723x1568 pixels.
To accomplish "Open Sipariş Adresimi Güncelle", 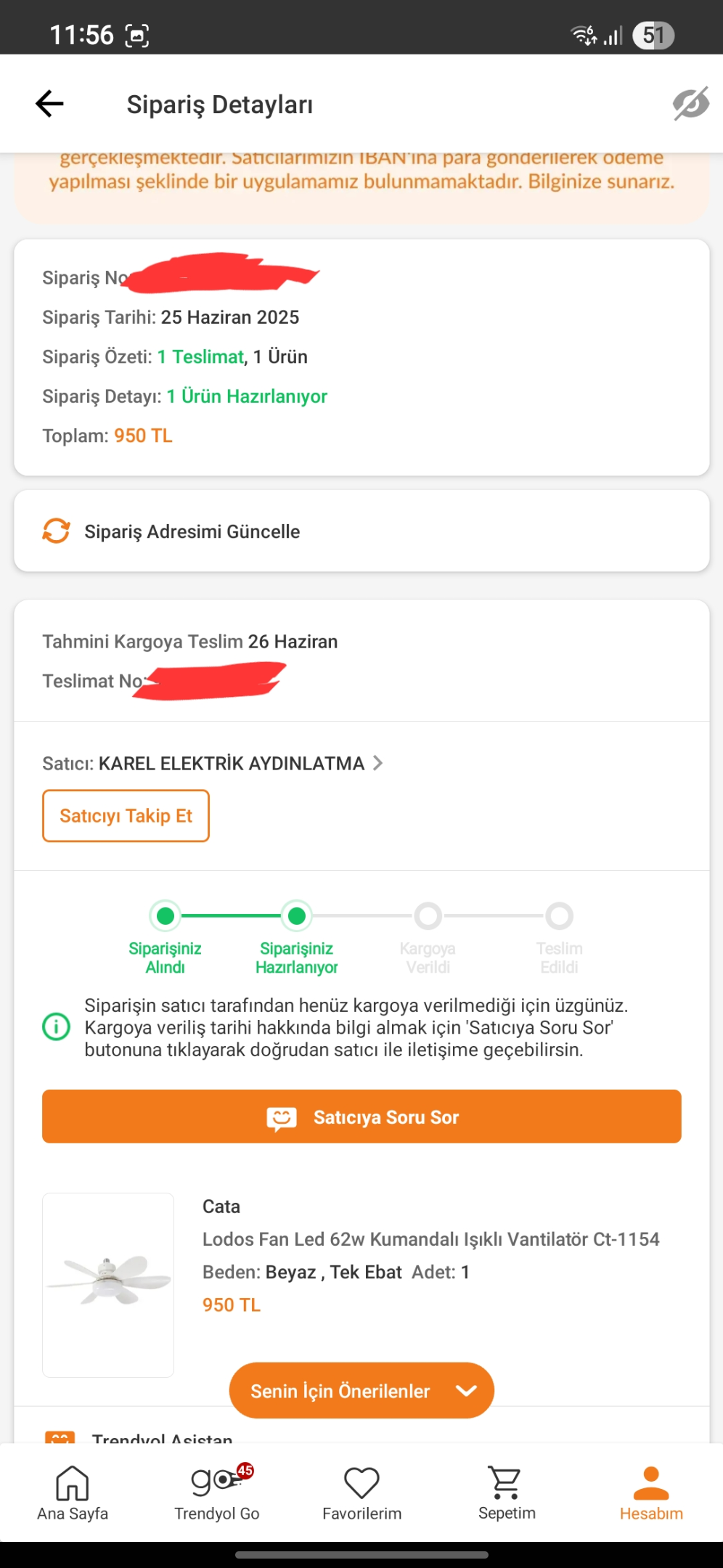I will [361, 531].
